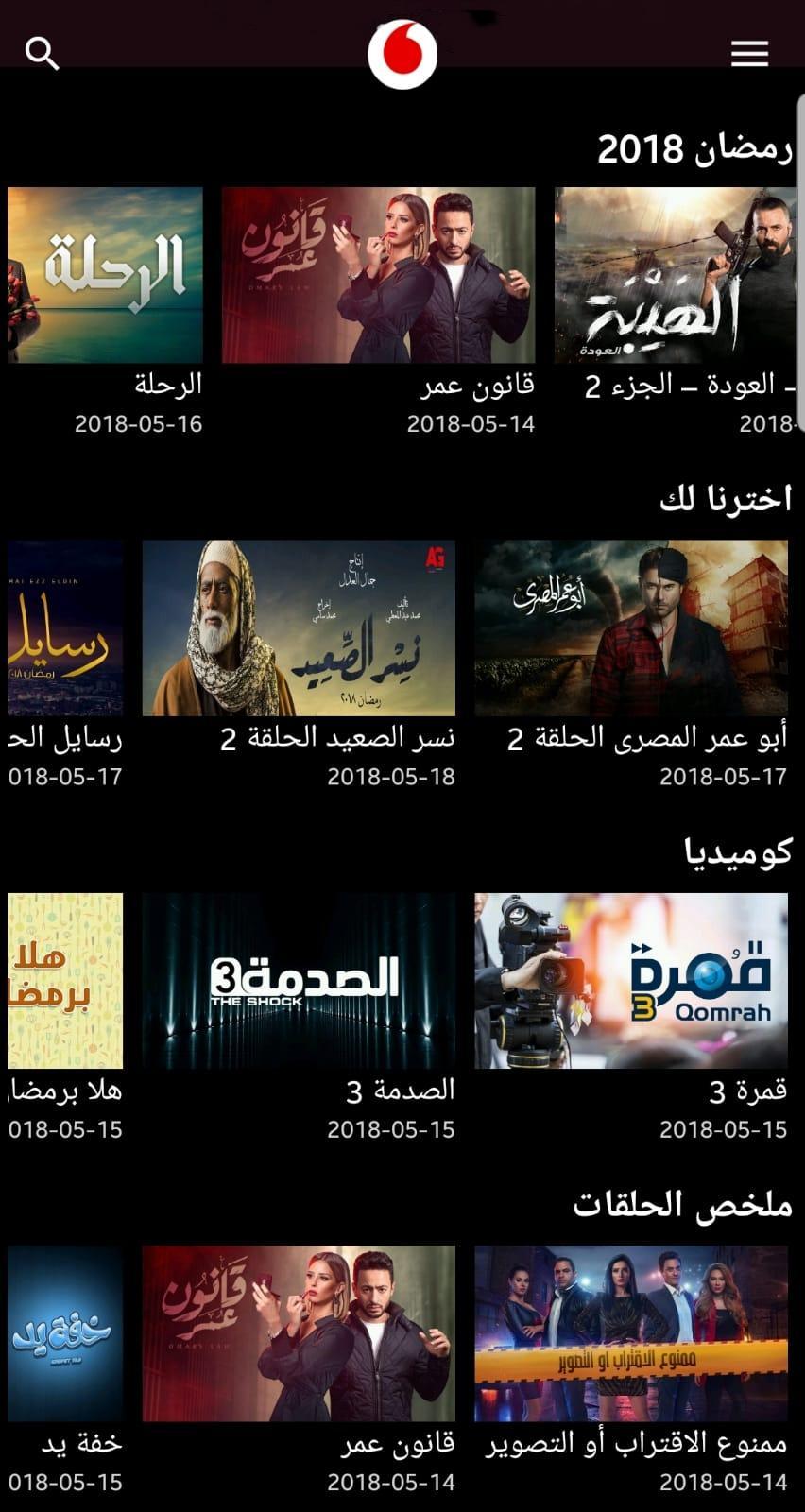Open هلا برمضان comedy tile
Screen dimensions: 805x1512
65,981
